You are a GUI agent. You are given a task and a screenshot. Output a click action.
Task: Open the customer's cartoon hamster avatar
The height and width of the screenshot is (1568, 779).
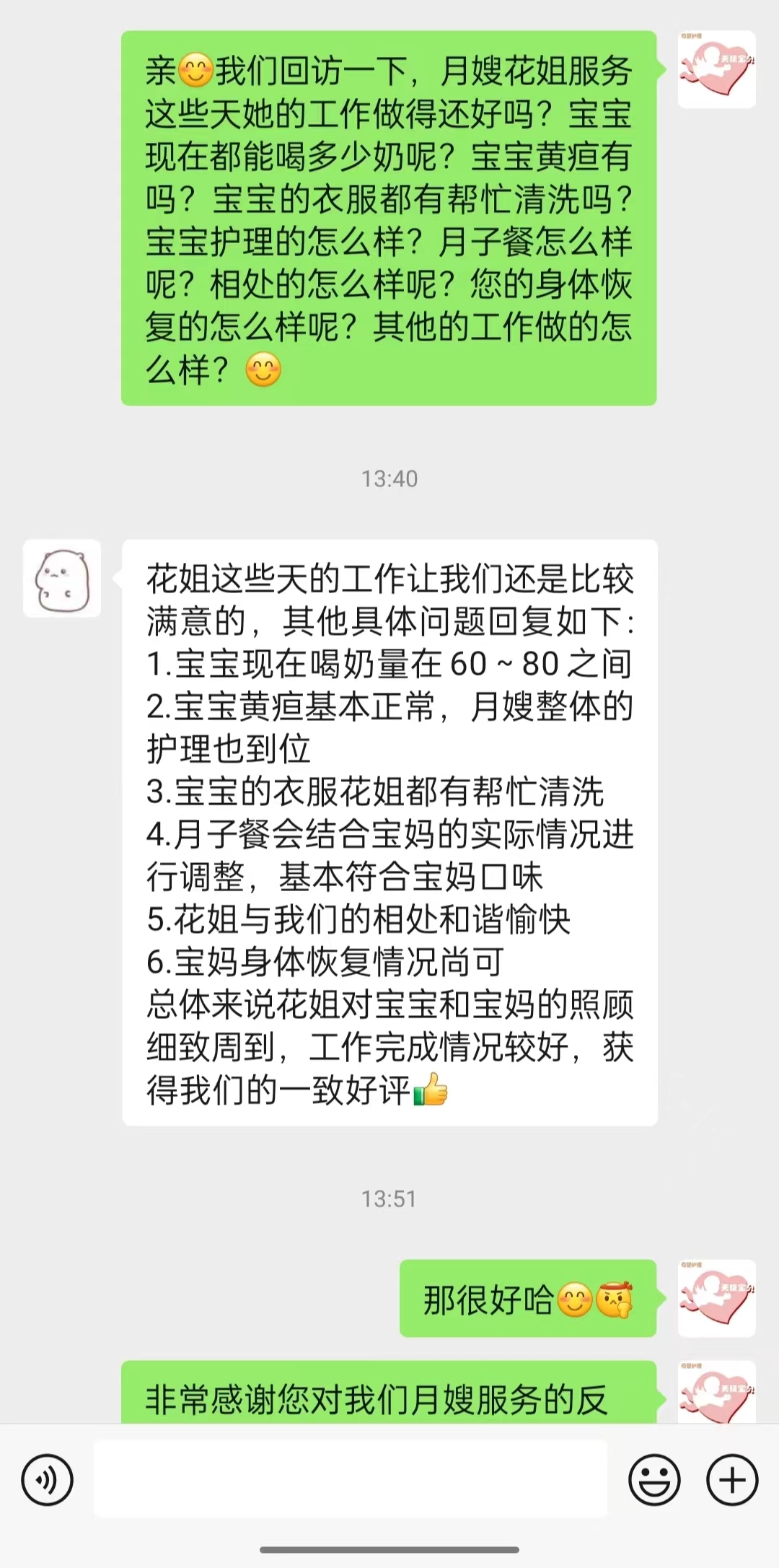pyautogui.click(x=62, y=579)
